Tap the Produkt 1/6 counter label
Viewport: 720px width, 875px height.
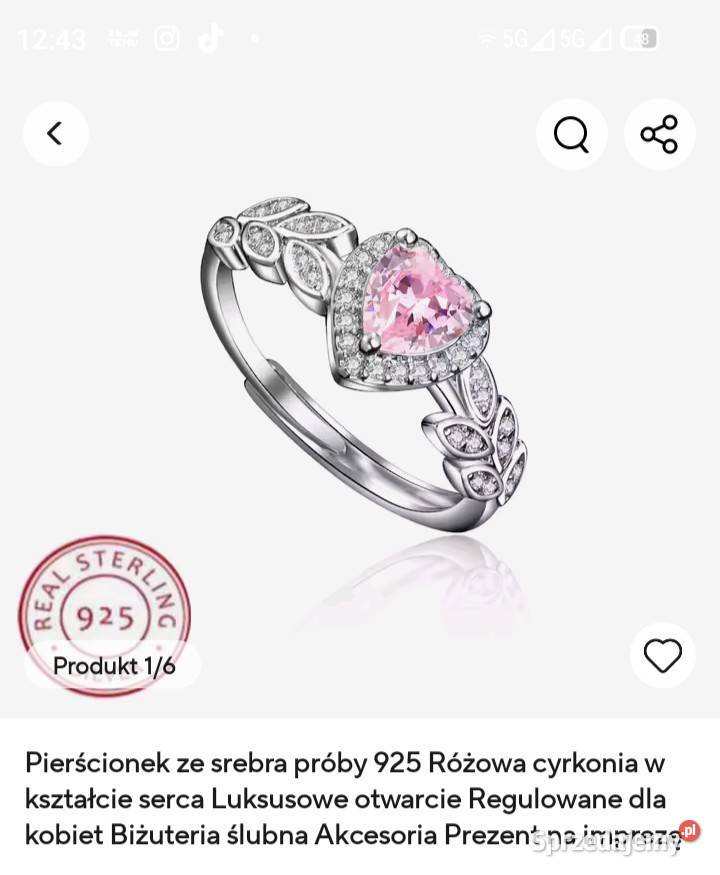point(113,665)
